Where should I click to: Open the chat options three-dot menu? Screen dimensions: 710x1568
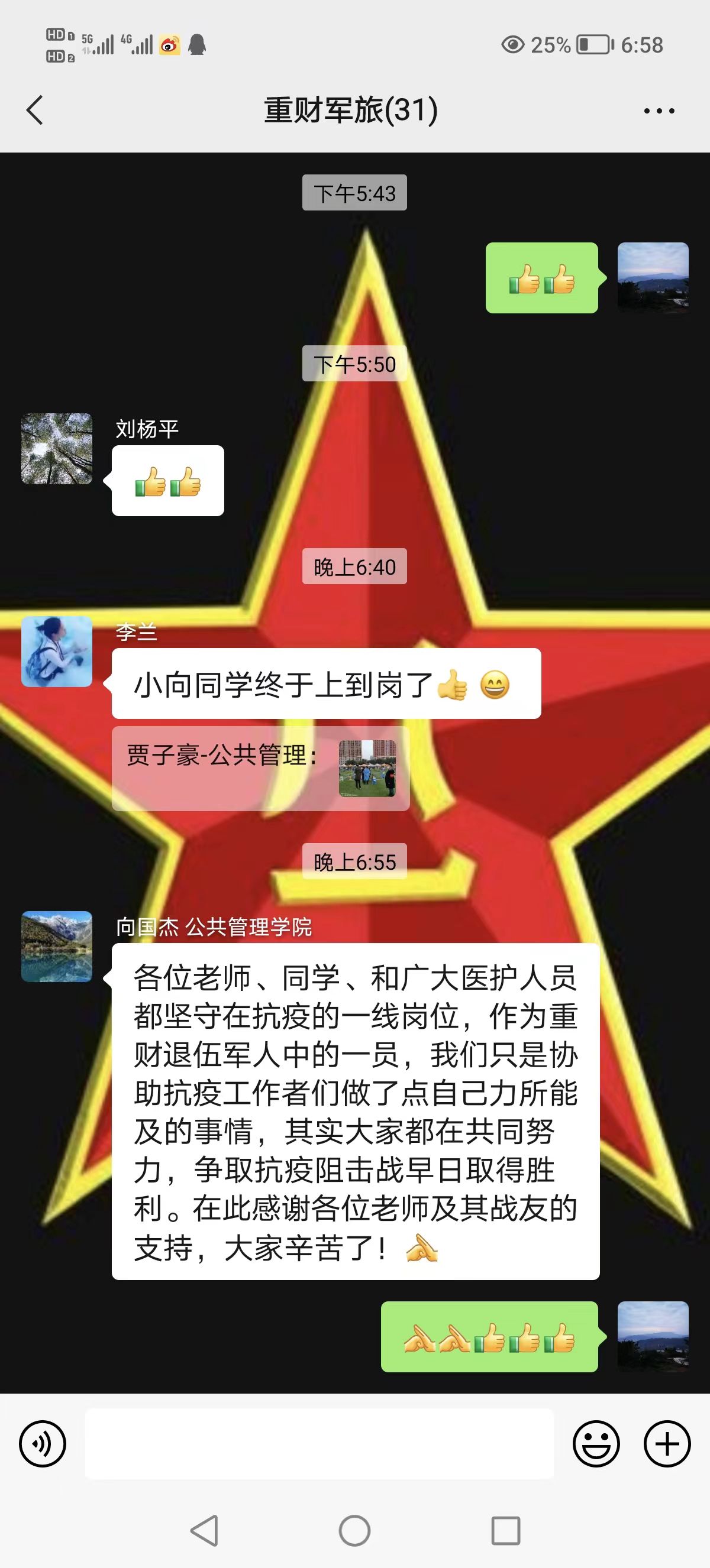(x=659, y=111)
